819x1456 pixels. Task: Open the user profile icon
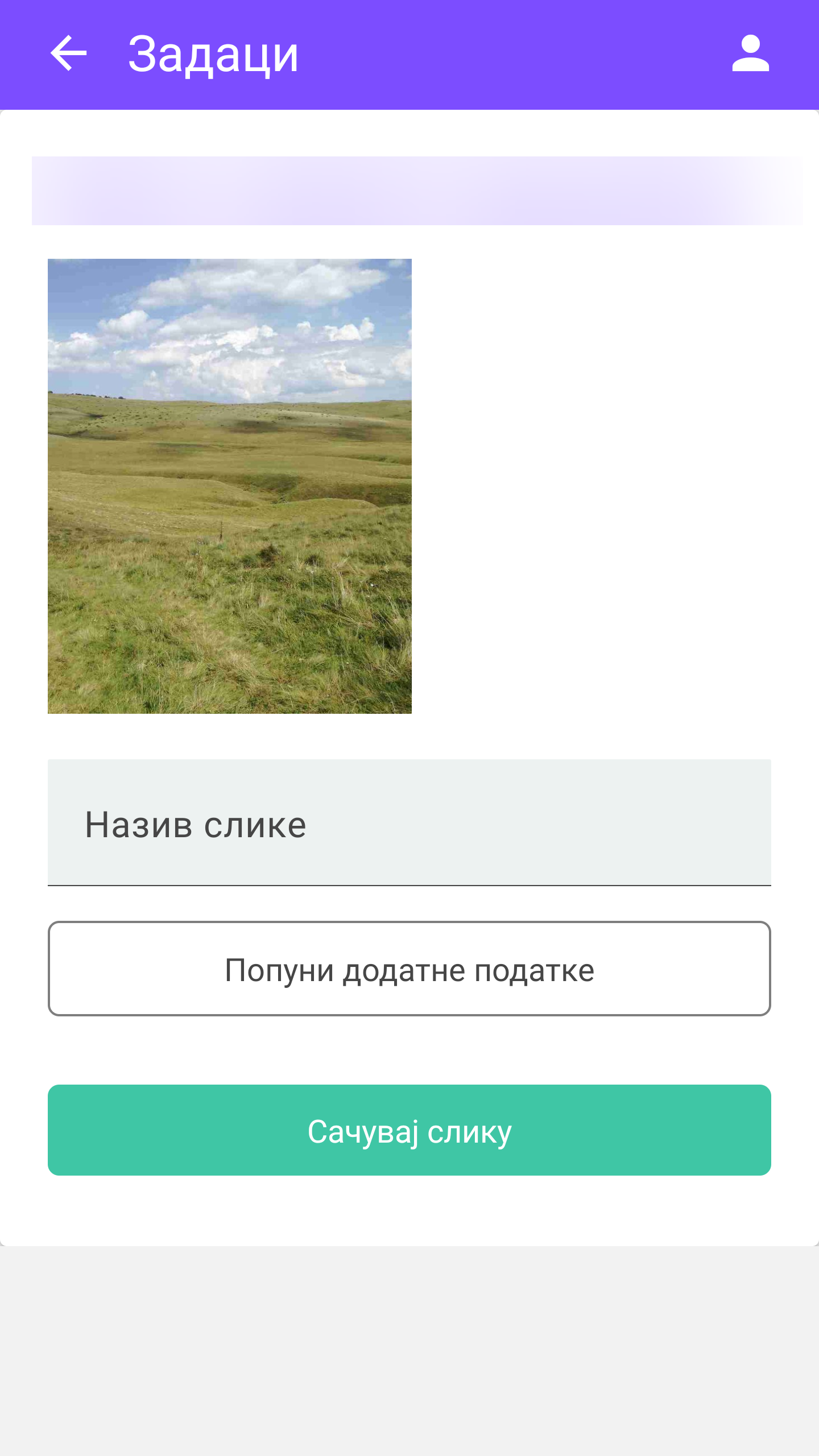[750, 54]
